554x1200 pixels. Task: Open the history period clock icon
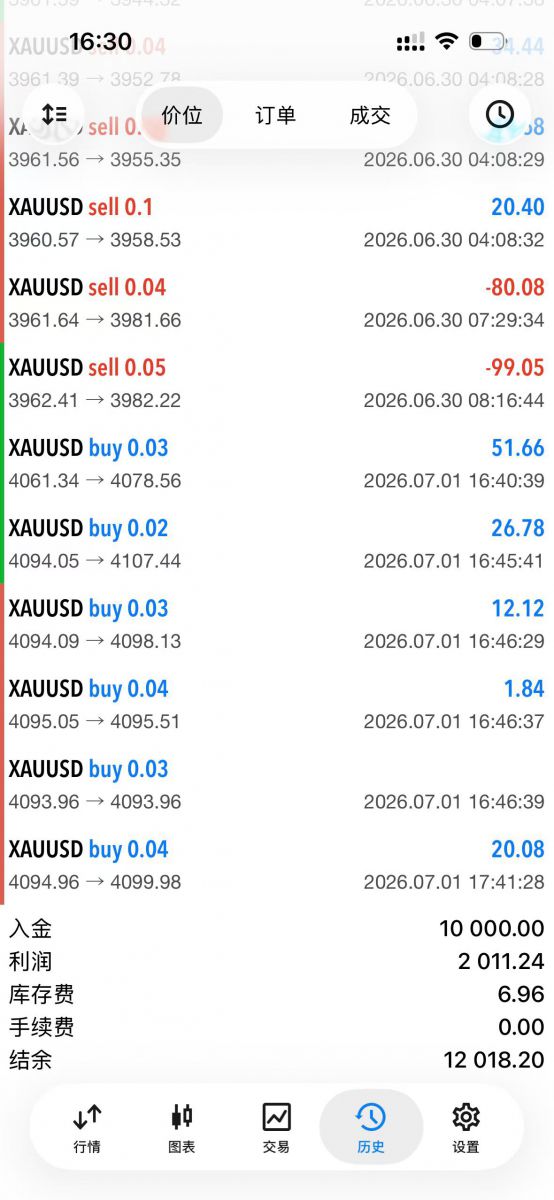499,114
